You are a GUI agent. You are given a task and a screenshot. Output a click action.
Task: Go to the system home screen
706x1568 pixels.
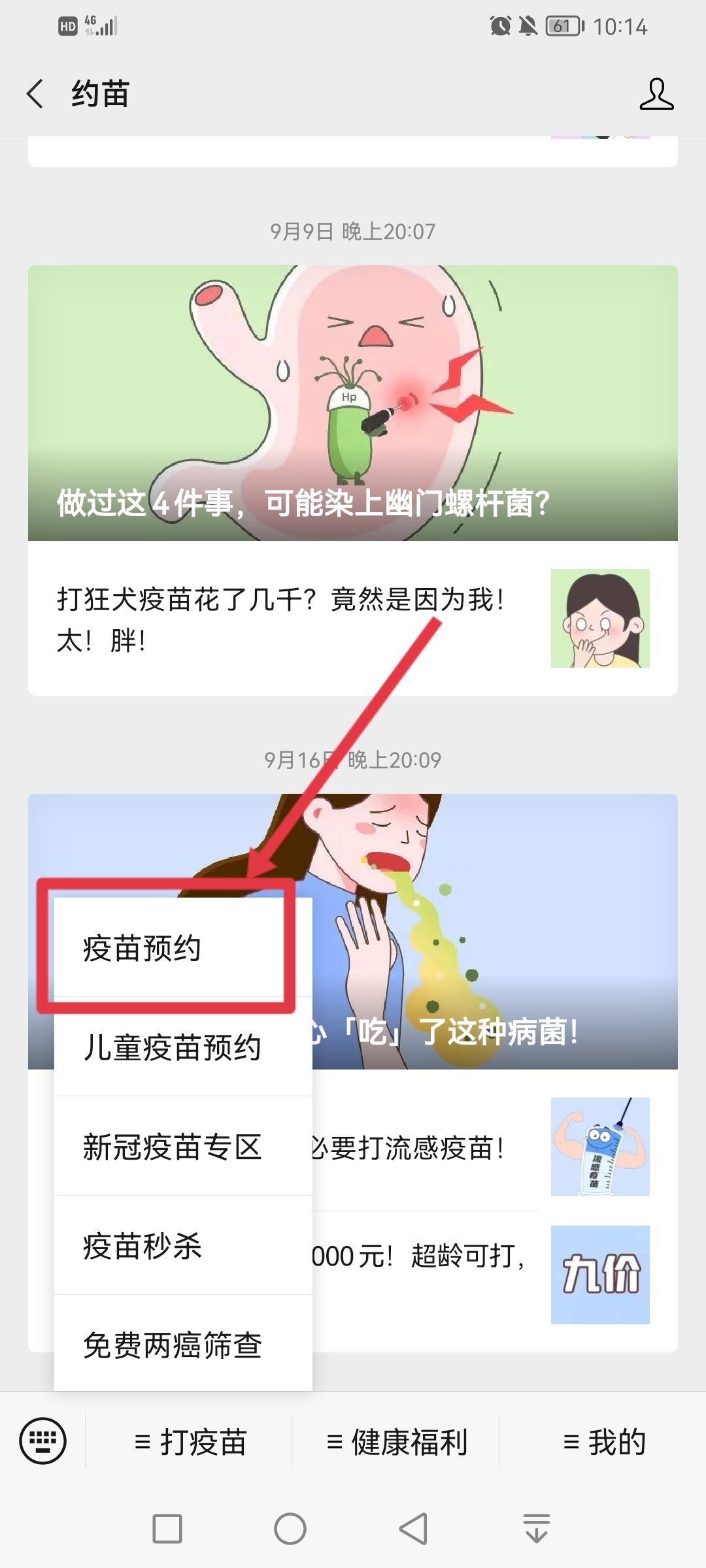click(290, 1529)
